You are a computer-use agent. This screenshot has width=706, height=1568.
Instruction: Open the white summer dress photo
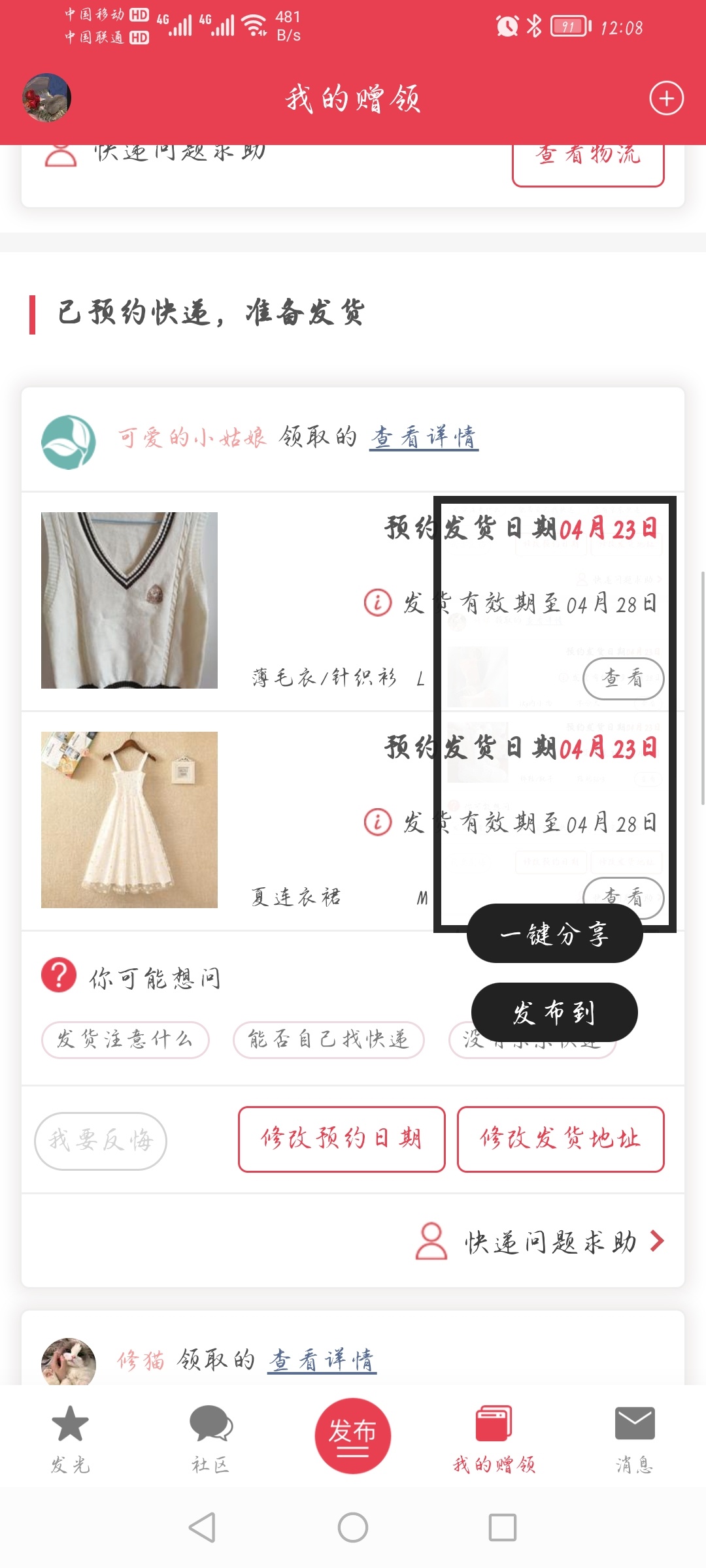tap(129, 819)
